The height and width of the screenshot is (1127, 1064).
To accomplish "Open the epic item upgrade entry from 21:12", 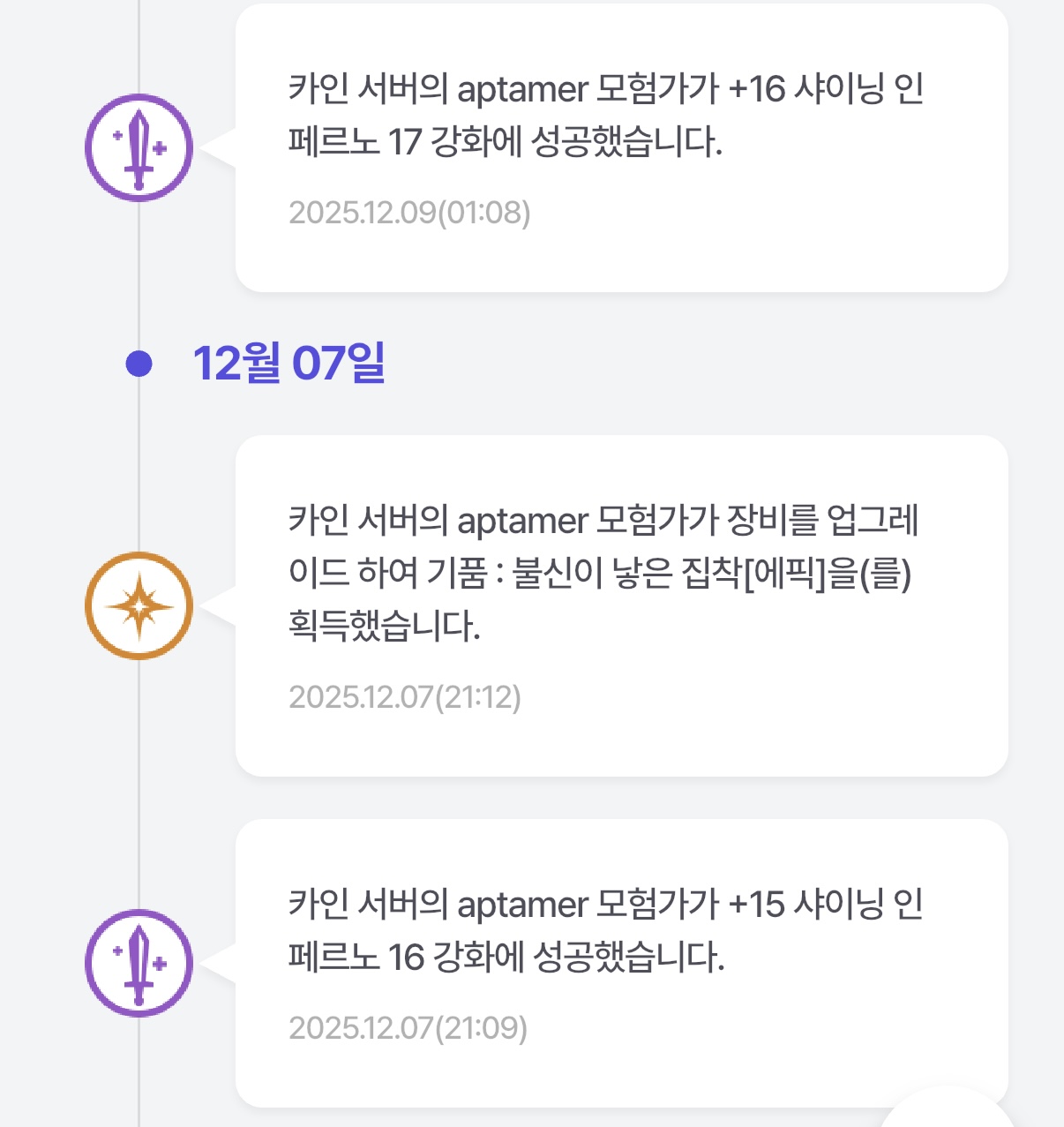I will [621, 605].
